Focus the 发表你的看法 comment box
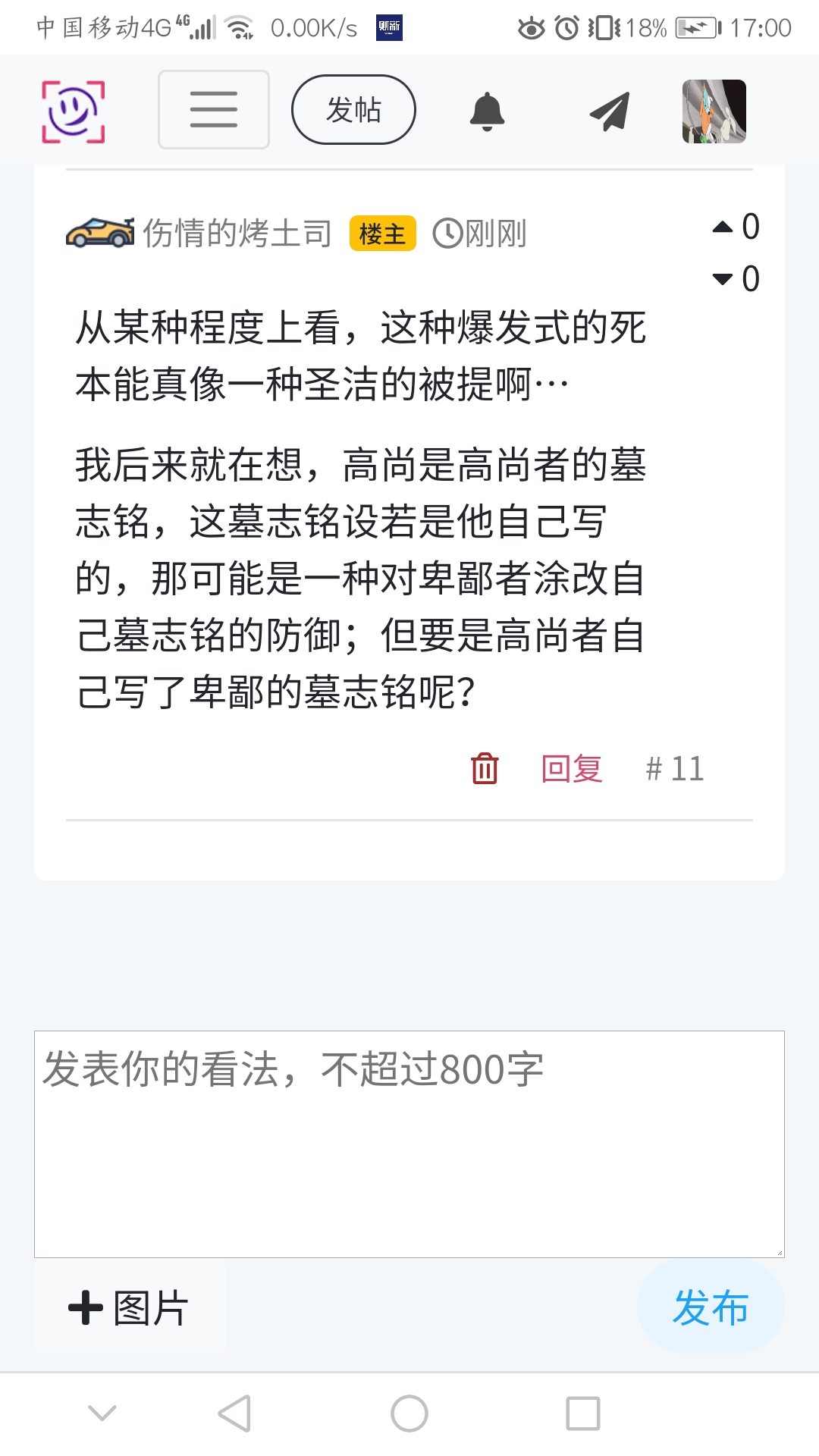The width and height of the screenshot is (819, 1456). [409, 1144]
